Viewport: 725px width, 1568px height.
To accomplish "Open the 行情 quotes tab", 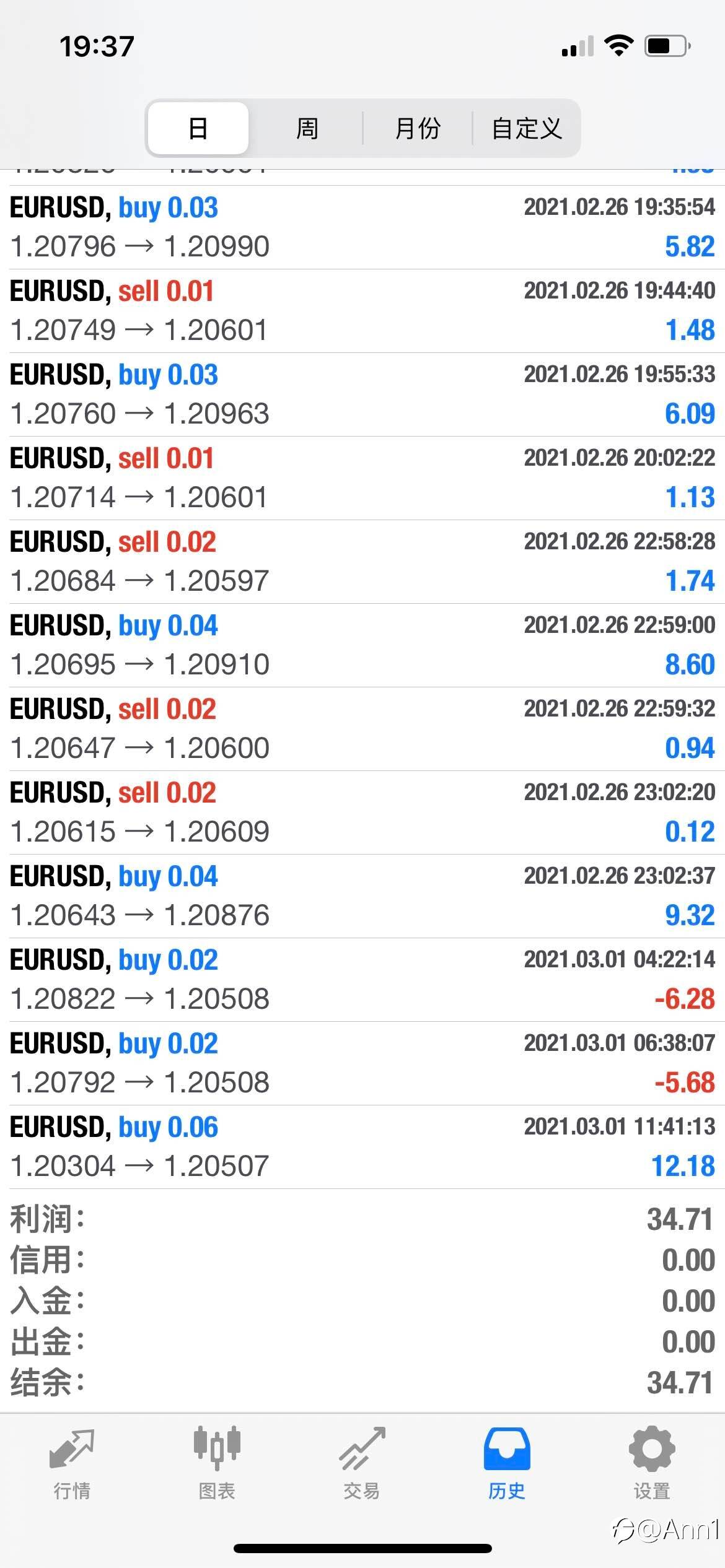I will click(x=72, y=1463).
